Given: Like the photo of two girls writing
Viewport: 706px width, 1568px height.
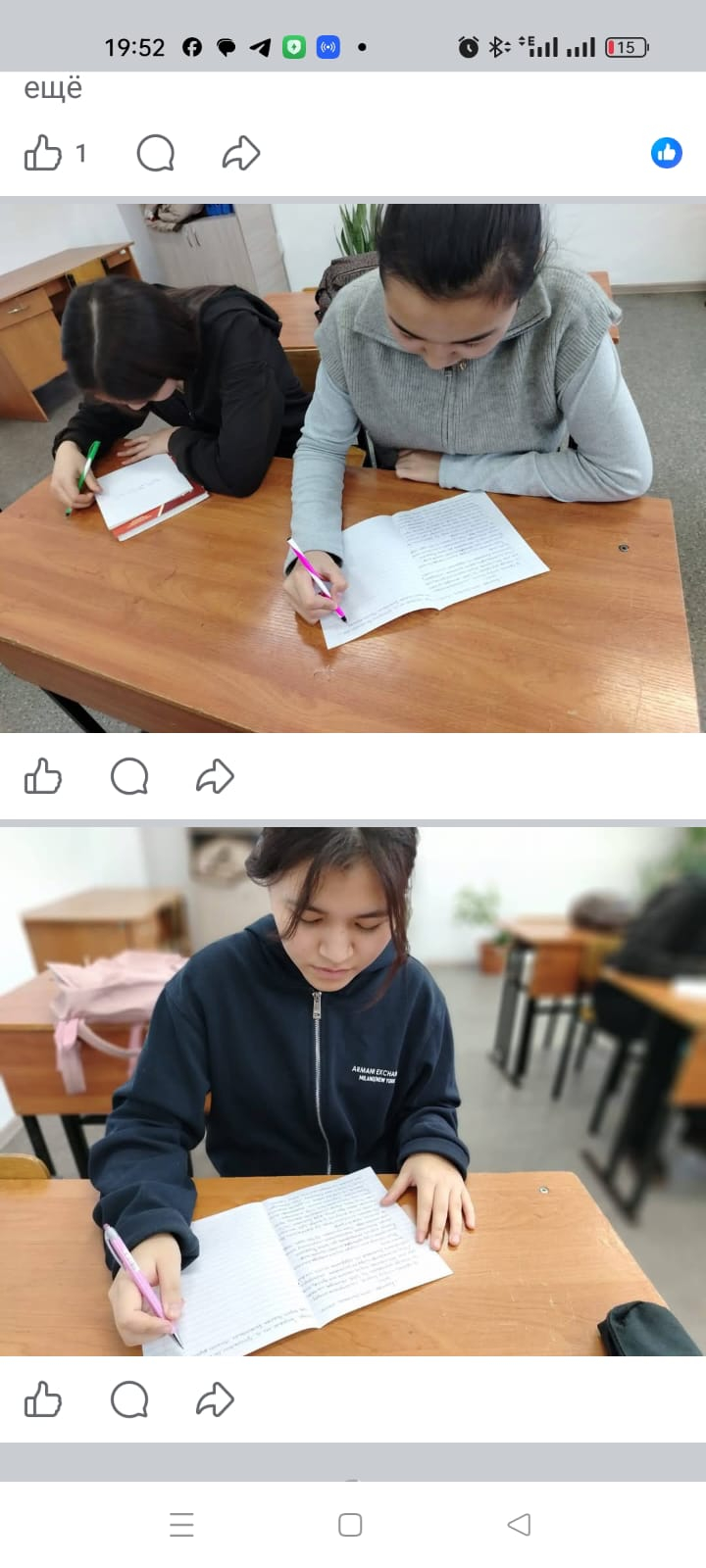Looking at the screenshot, I should pyautogui.click(x=43, y=776).
